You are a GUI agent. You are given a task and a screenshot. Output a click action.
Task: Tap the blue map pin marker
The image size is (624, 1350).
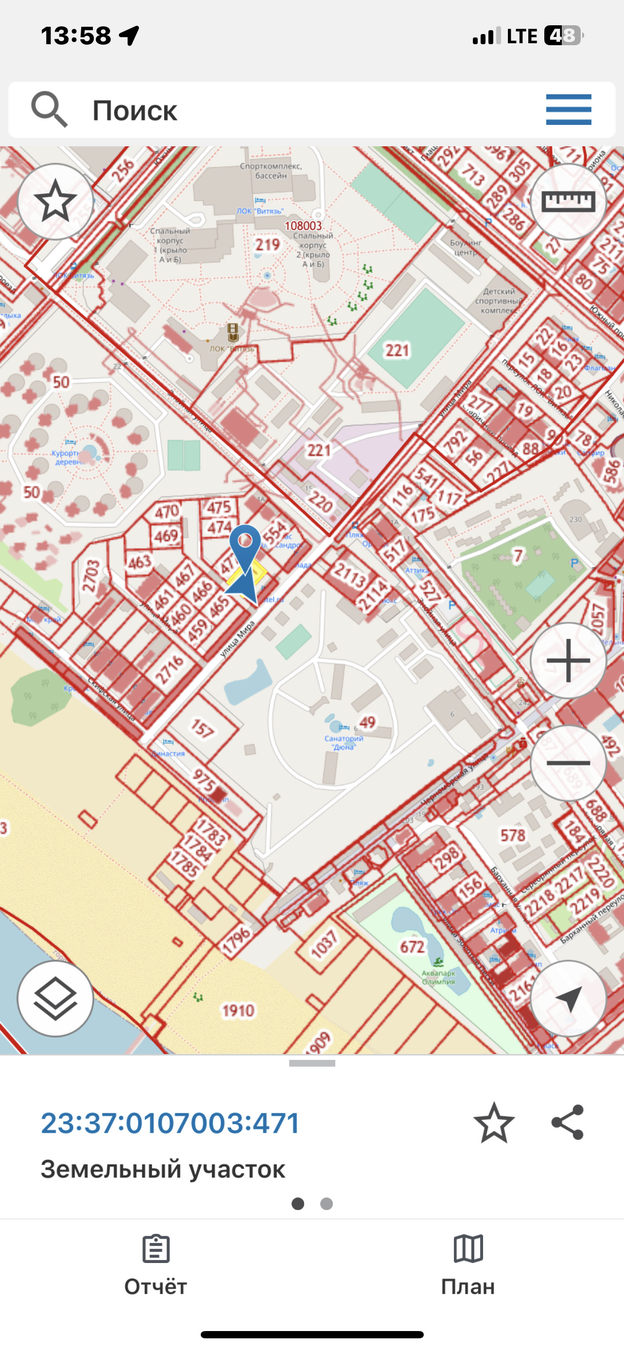click(x=245, y=545)
